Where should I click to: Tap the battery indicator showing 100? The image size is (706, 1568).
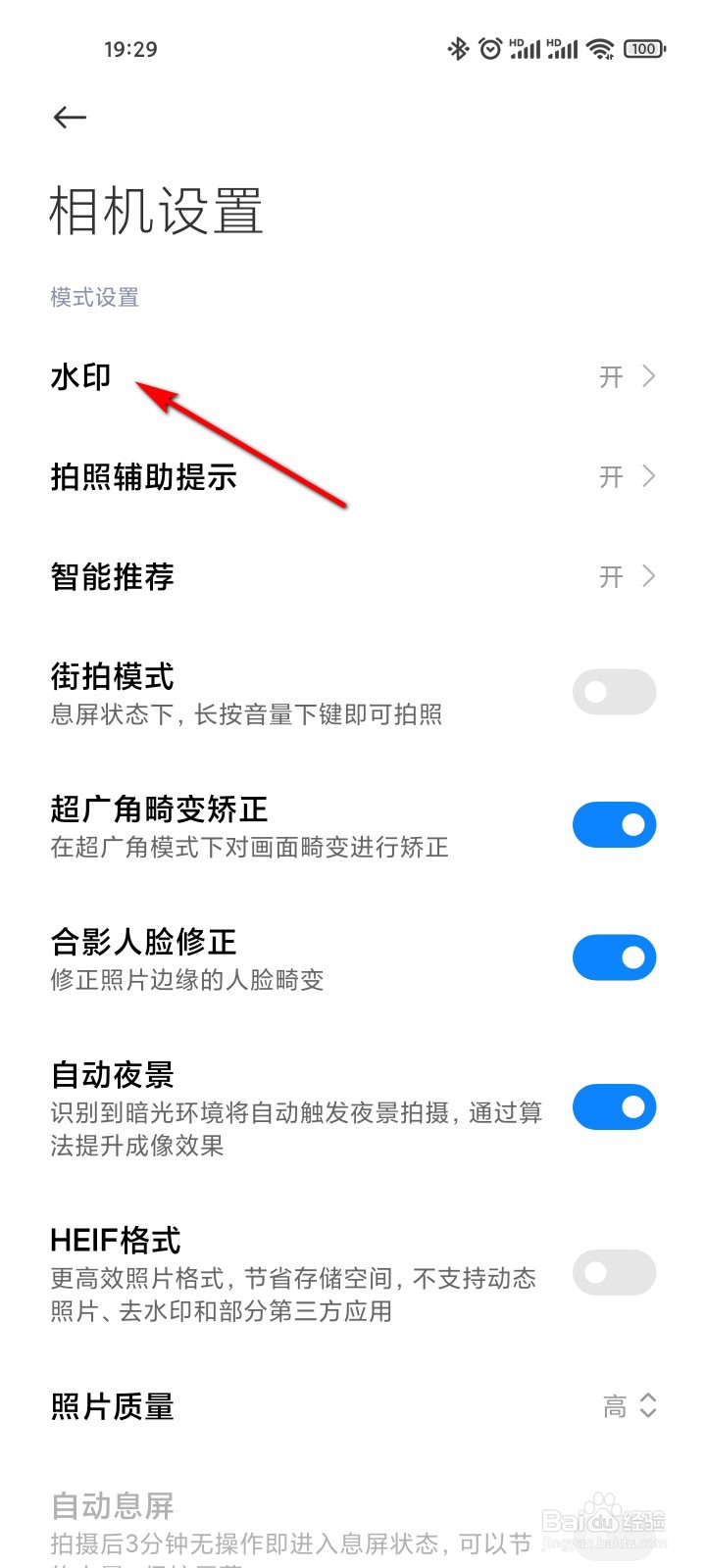pyautogui.click(x=644, y=48)
